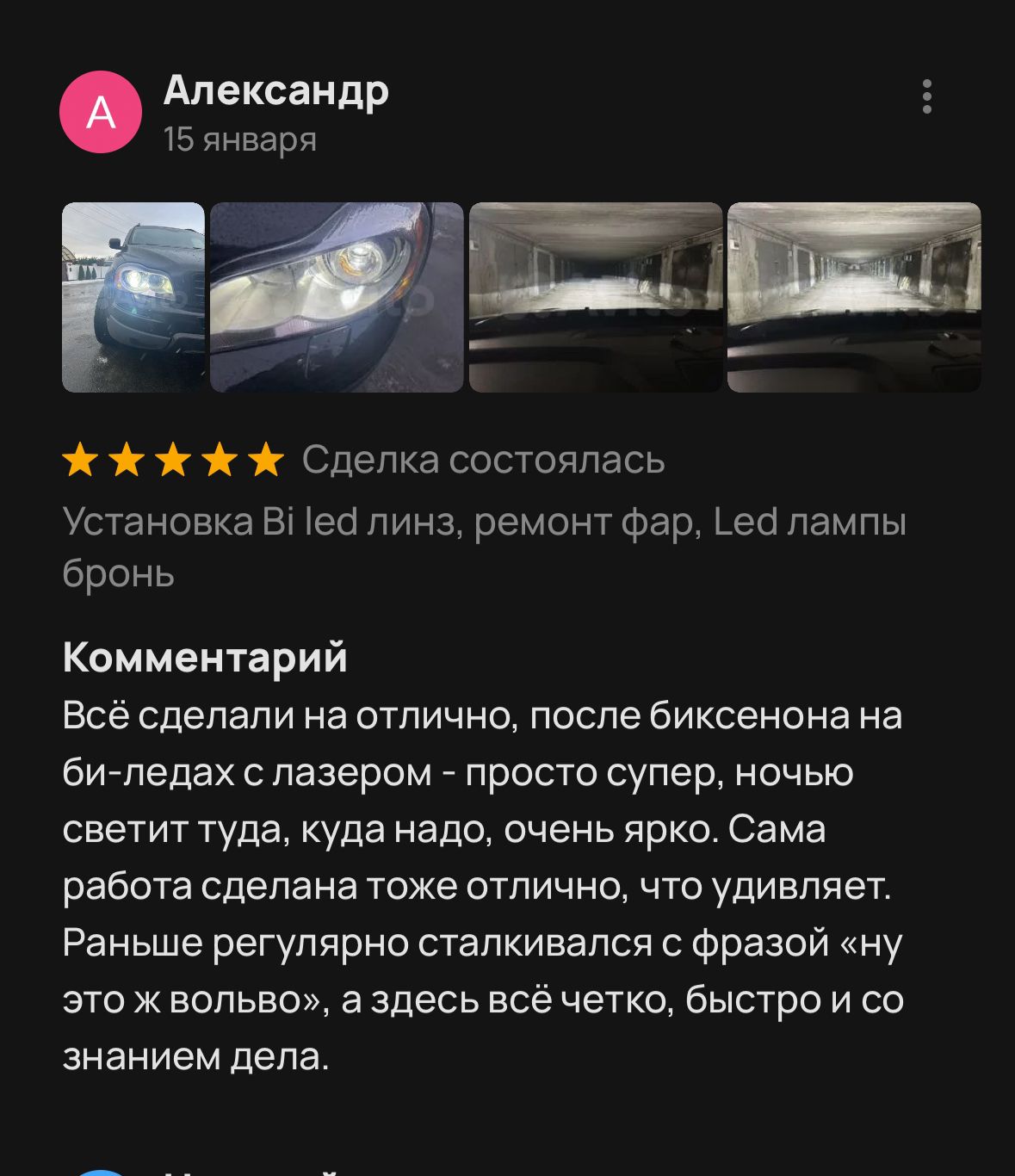Tap Александр's pink avatar
This screenshot has height=1176, width=1015.
[101, 112]
